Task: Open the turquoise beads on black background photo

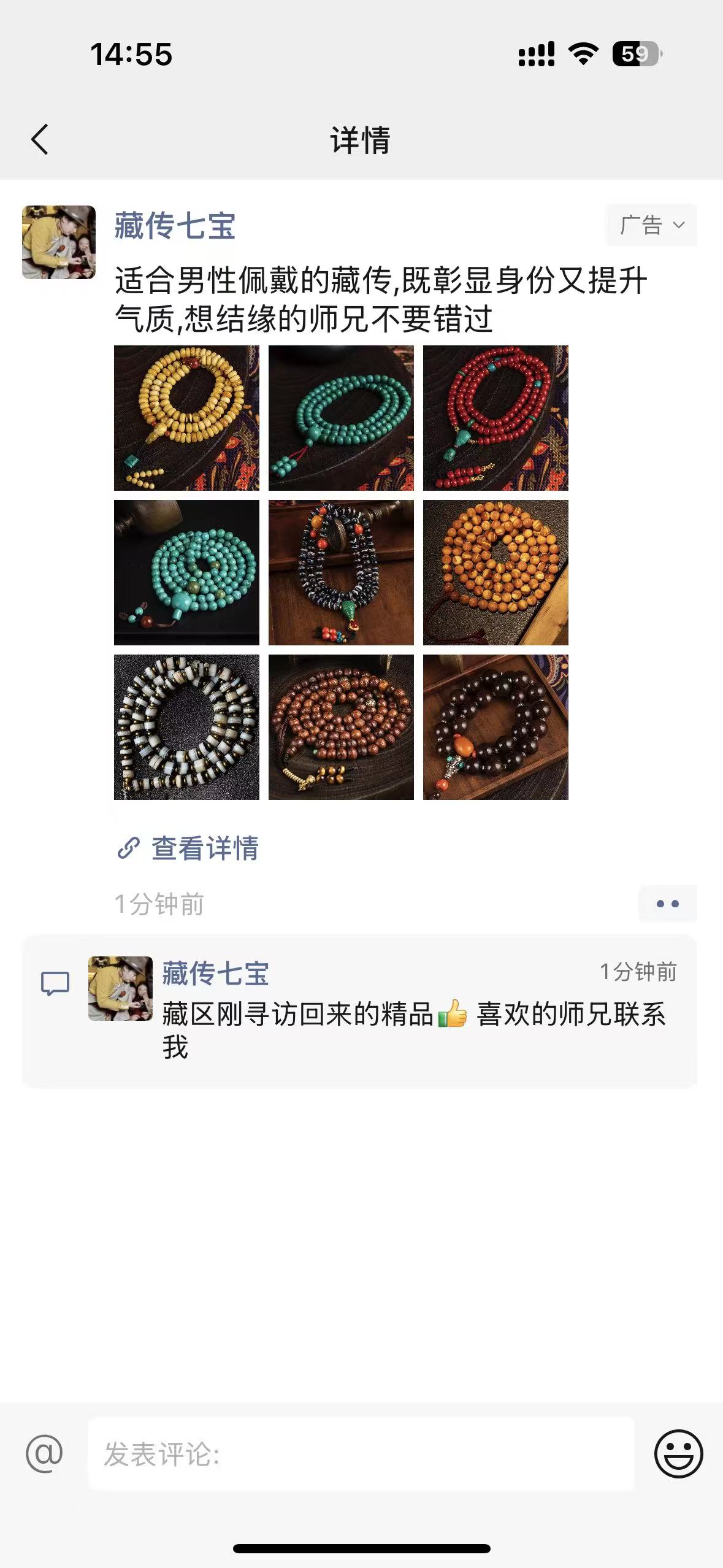Action: click(186, 572)
